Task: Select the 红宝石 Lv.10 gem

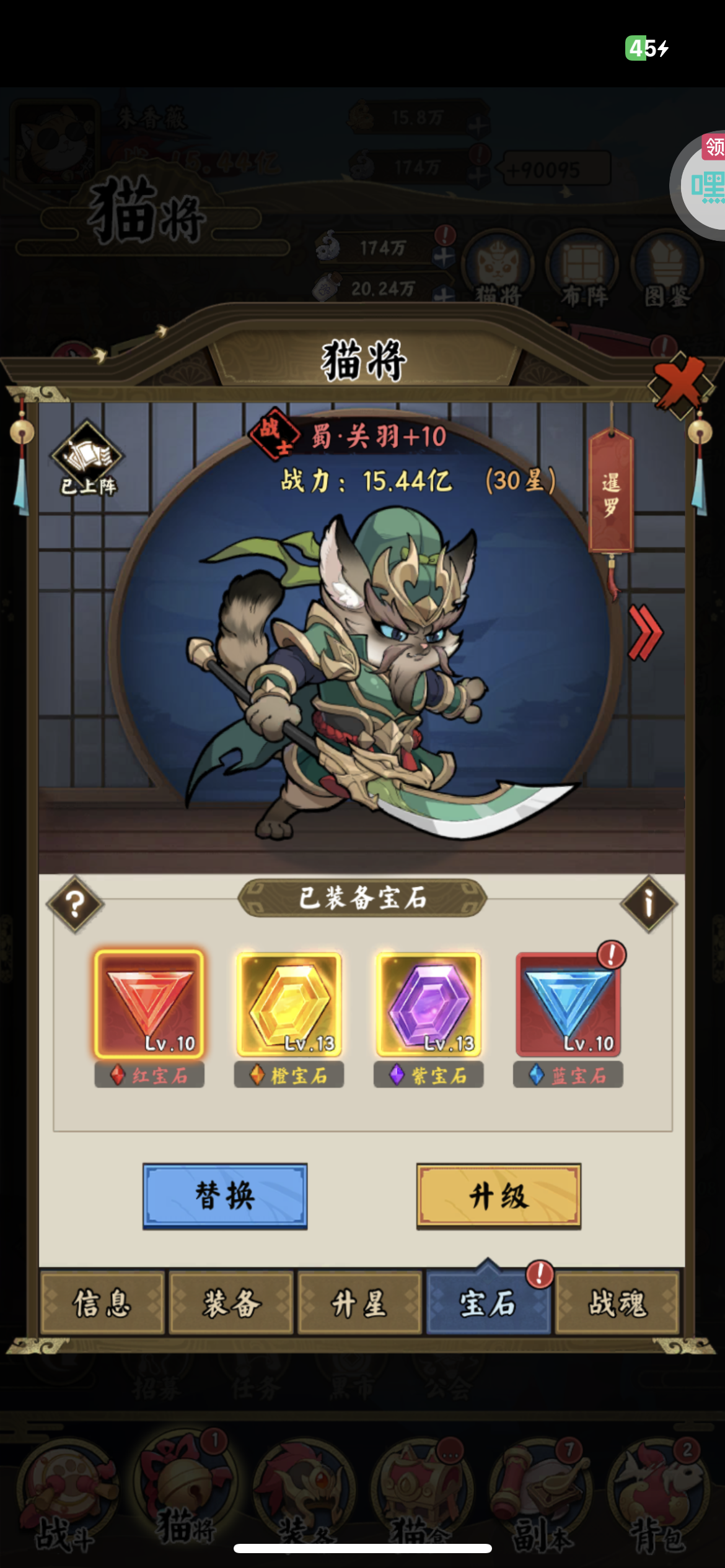Action: point(149,1004)
